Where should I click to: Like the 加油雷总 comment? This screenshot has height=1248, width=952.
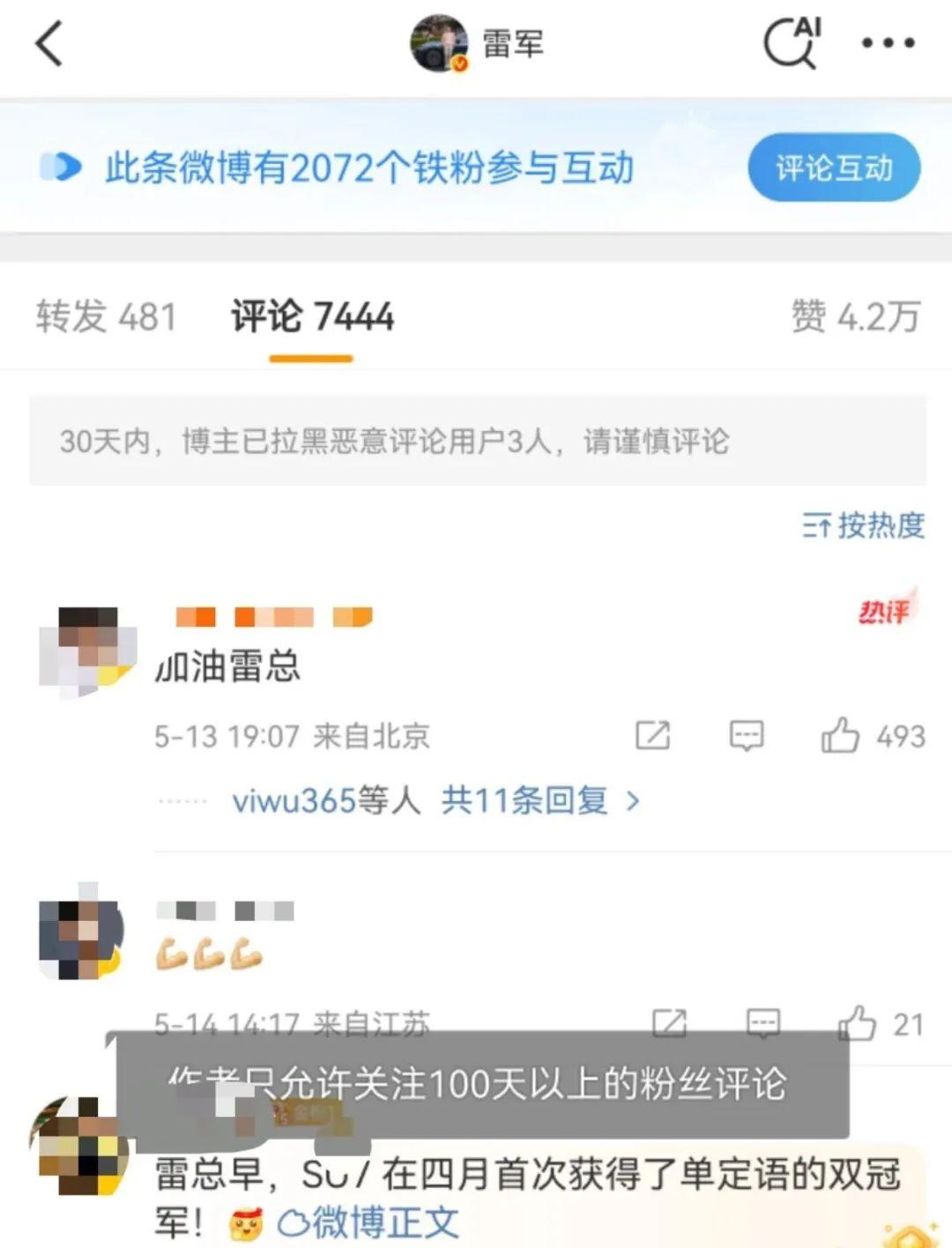840,735
